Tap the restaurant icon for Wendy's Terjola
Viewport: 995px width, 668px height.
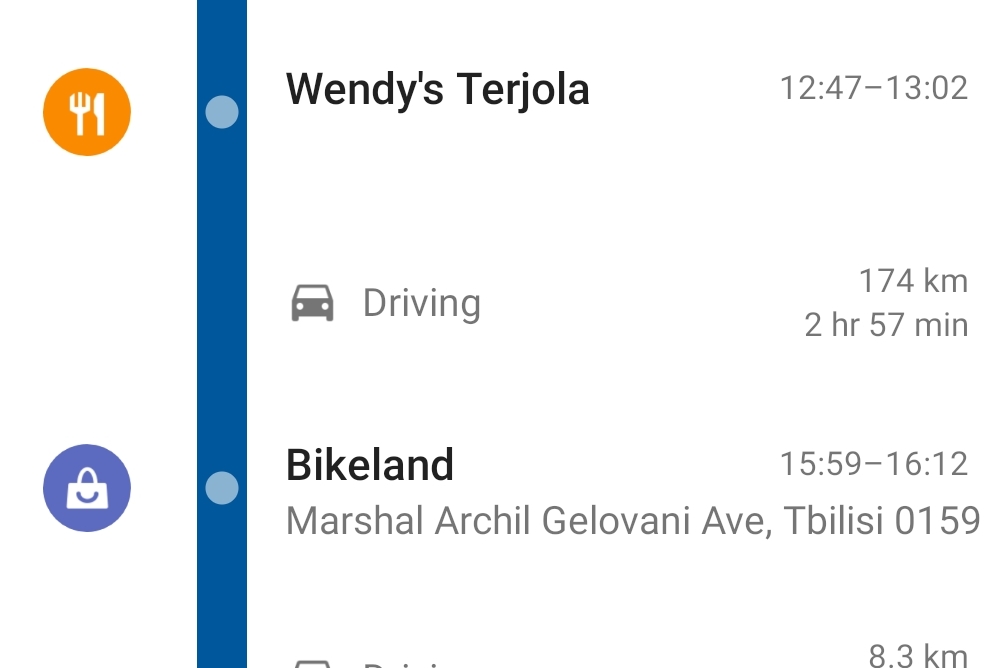click(87, 112)
